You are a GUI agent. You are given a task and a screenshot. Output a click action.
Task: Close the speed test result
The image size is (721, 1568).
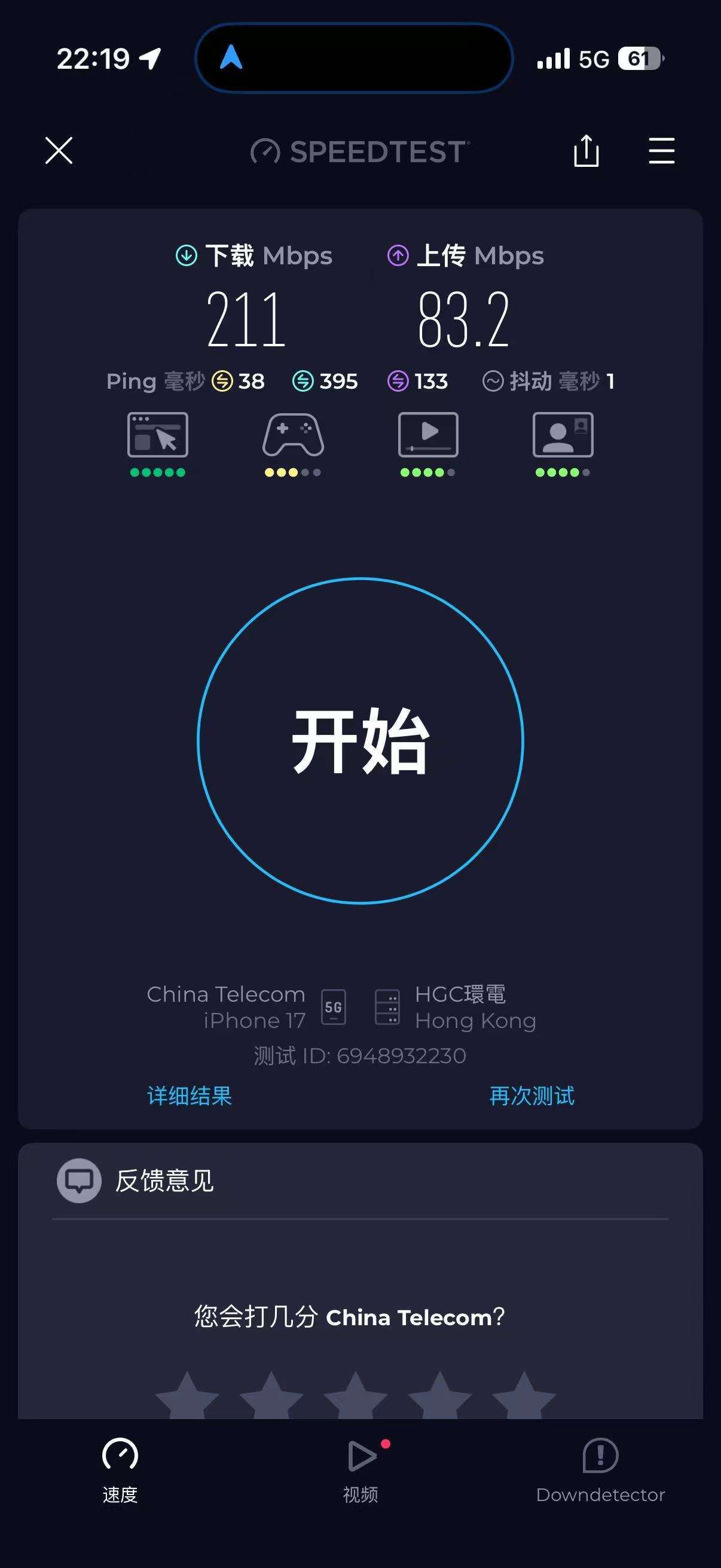59,150
